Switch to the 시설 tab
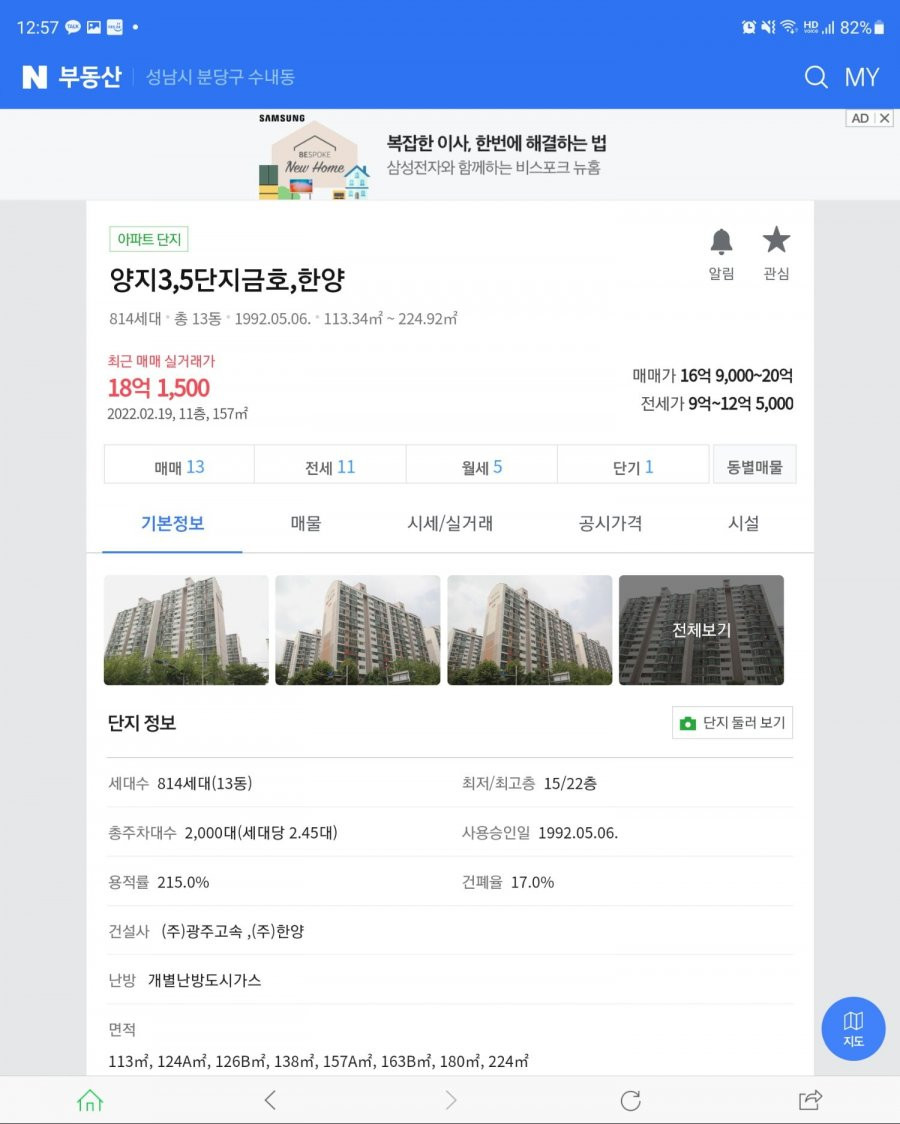The image size is (900, 1124). click(x=743, y=523)
